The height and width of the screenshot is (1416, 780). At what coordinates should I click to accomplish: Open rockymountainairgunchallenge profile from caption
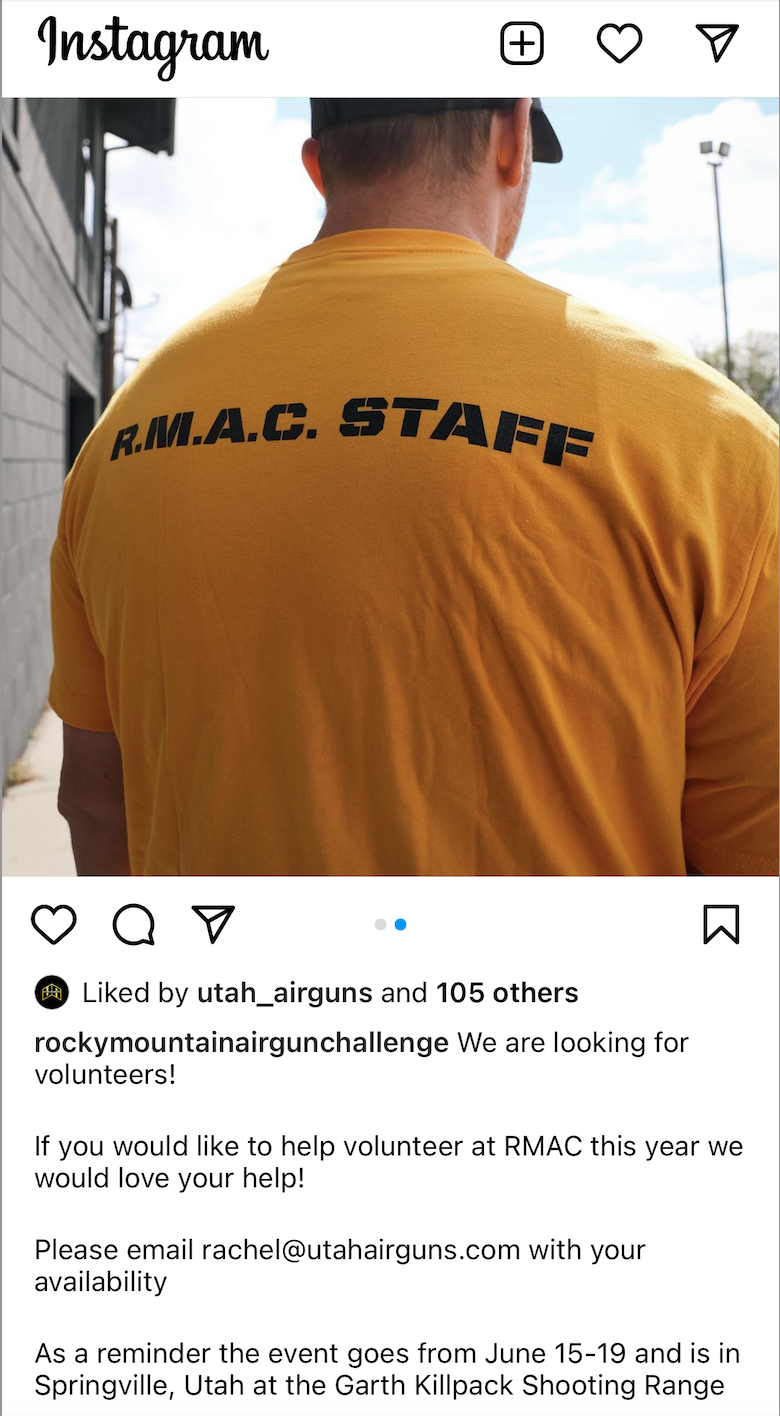tap(241, 1043)
